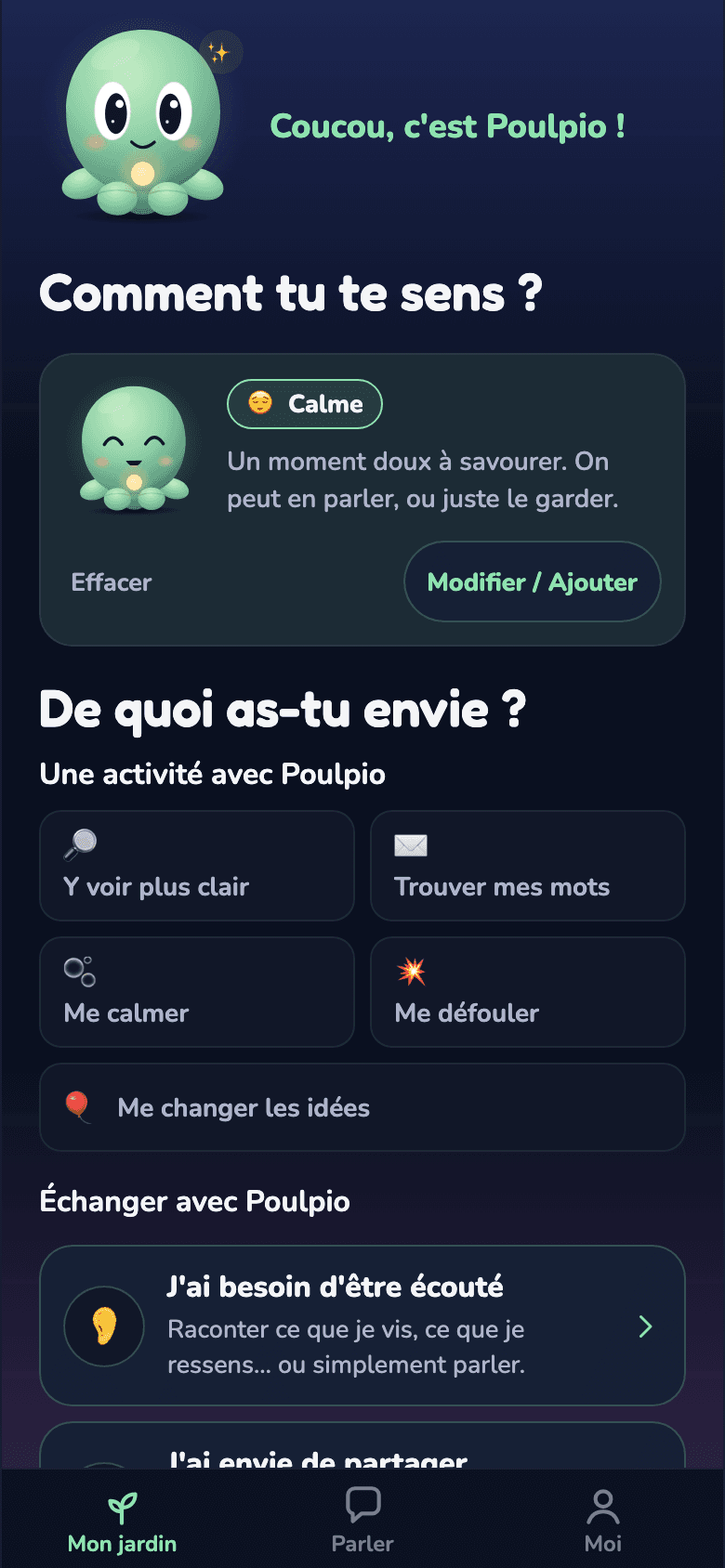
Task: Start the Y voir plus clair activity
Action: pos(197,866)
